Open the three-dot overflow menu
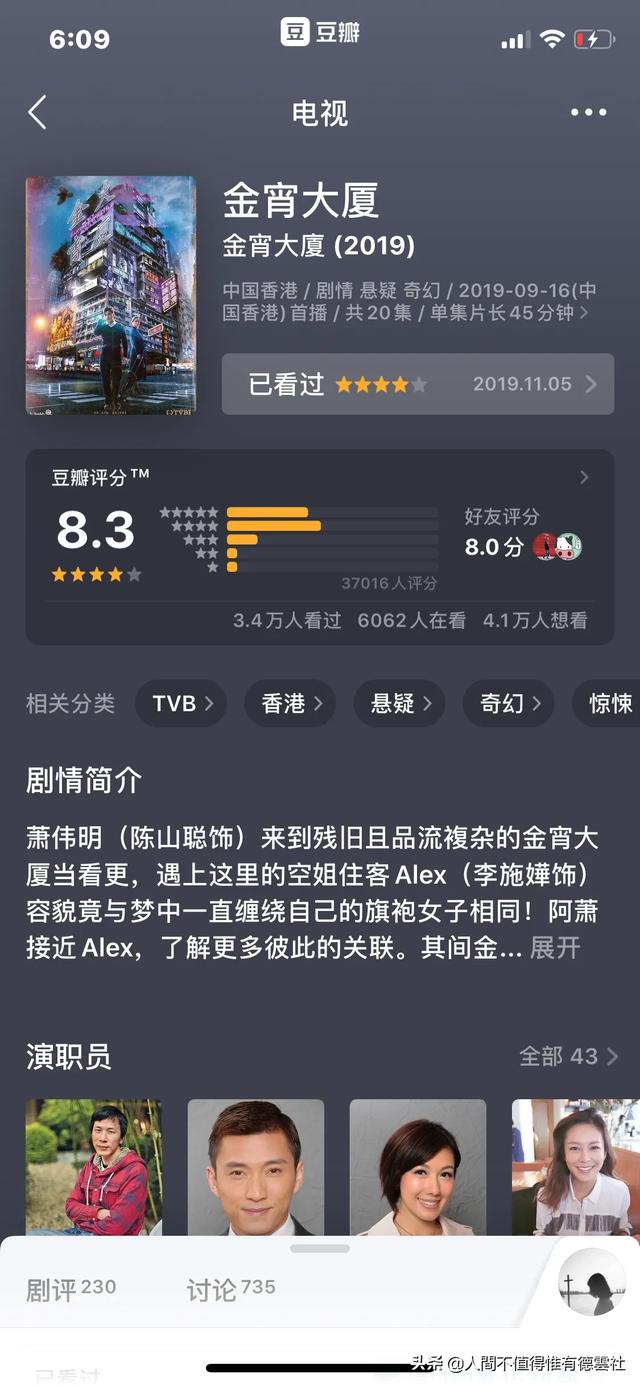Image resolution: width=640 pixels, height=1386 pixels. click(588, 113)
